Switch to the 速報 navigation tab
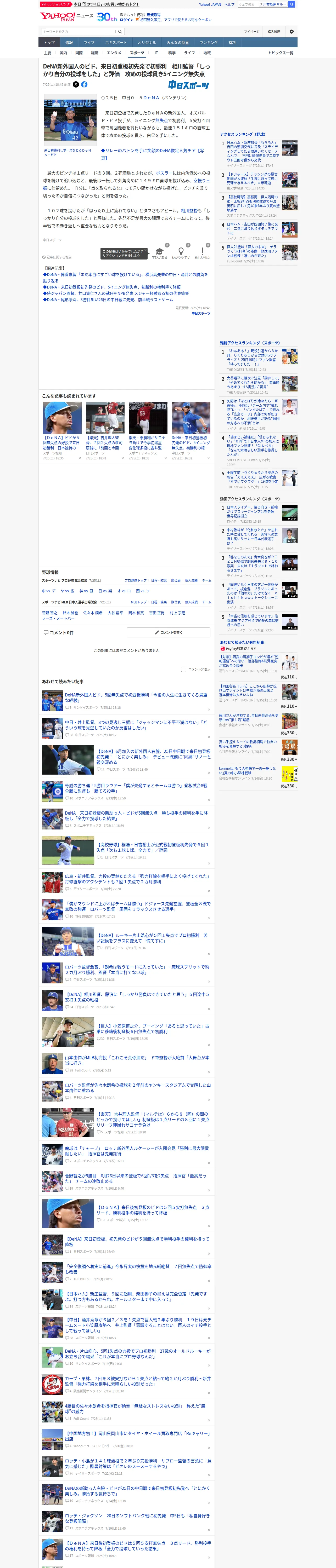This screenshot has height=1568, width=336. pos(69,43)
